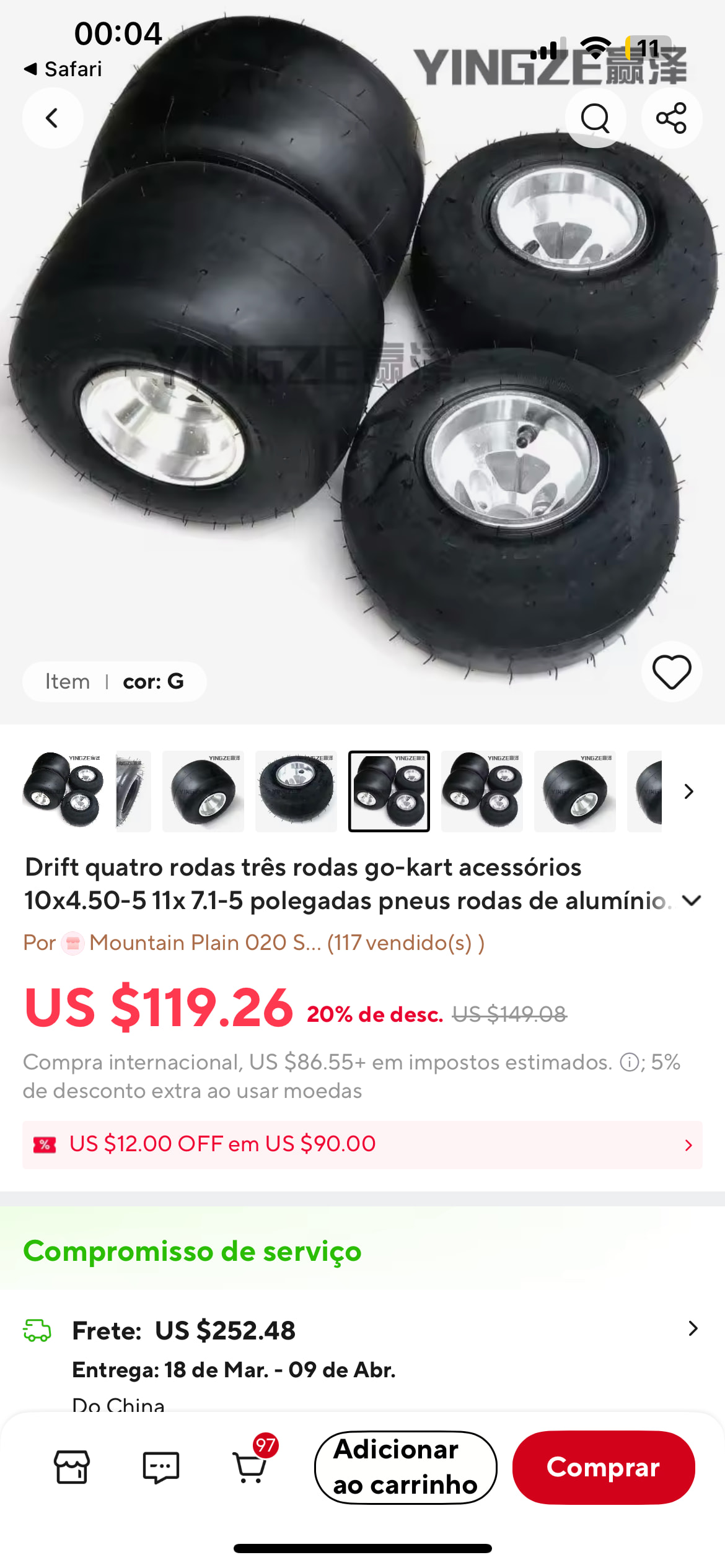View the currently highlighted fifth thumbnail
Viewport: 725px width, 1568px height.
(389, 791)
